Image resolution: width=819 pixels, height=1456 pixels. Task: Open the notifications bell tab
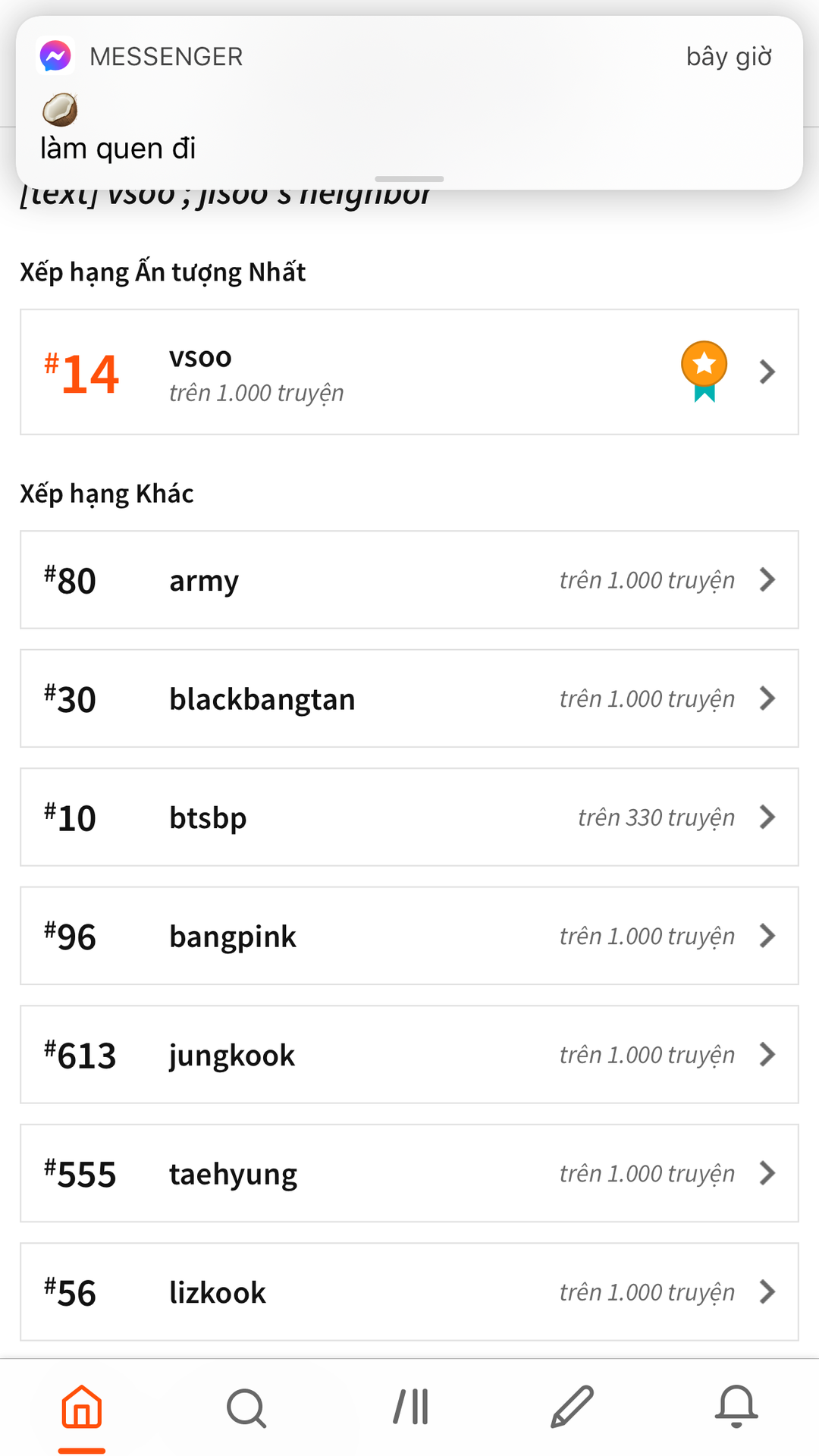coord(736,1407)
